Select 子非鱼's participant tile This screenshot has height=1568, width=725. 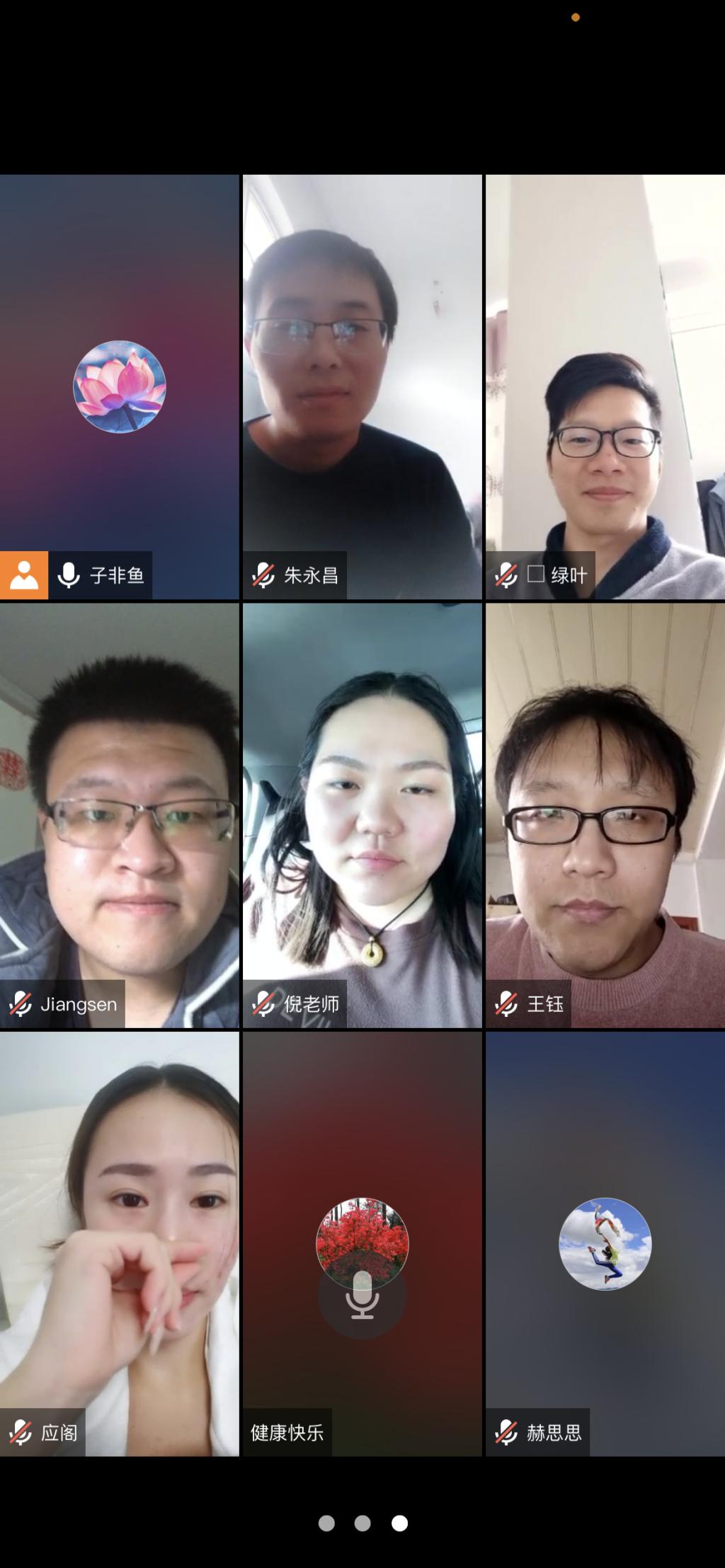[119, 387]
